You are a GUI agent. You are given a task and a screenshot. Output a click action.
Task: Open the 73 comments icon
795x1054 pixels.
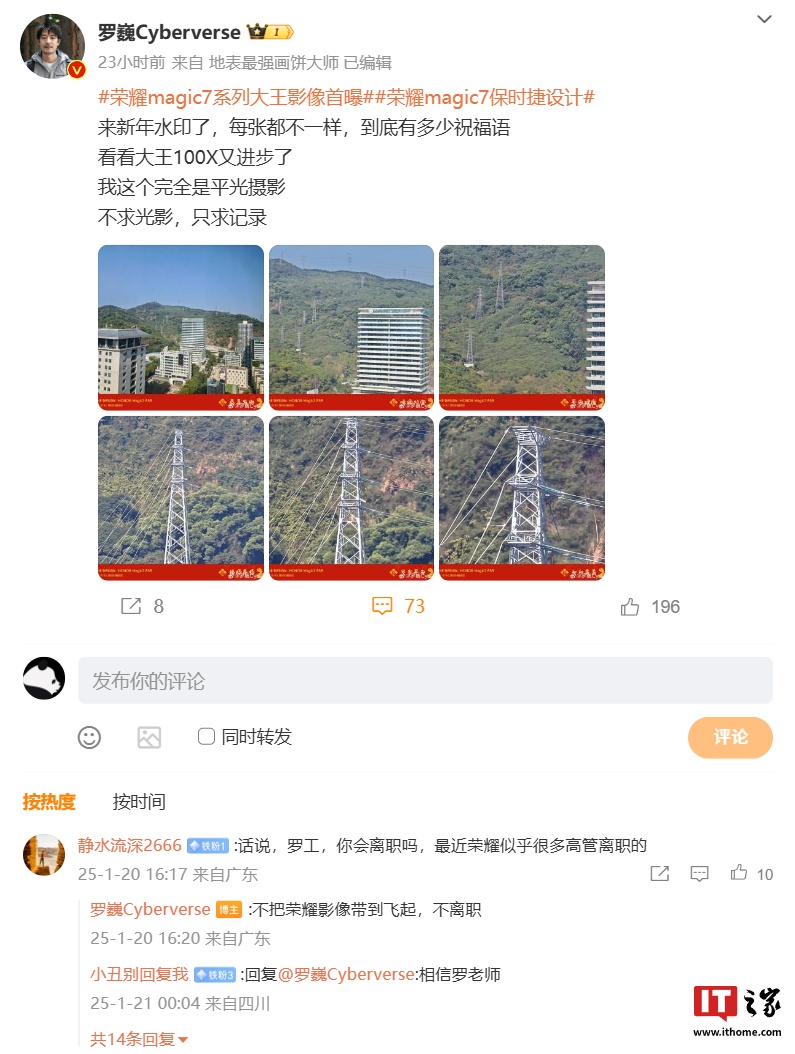pyautogui.click(x=397, y=606)
